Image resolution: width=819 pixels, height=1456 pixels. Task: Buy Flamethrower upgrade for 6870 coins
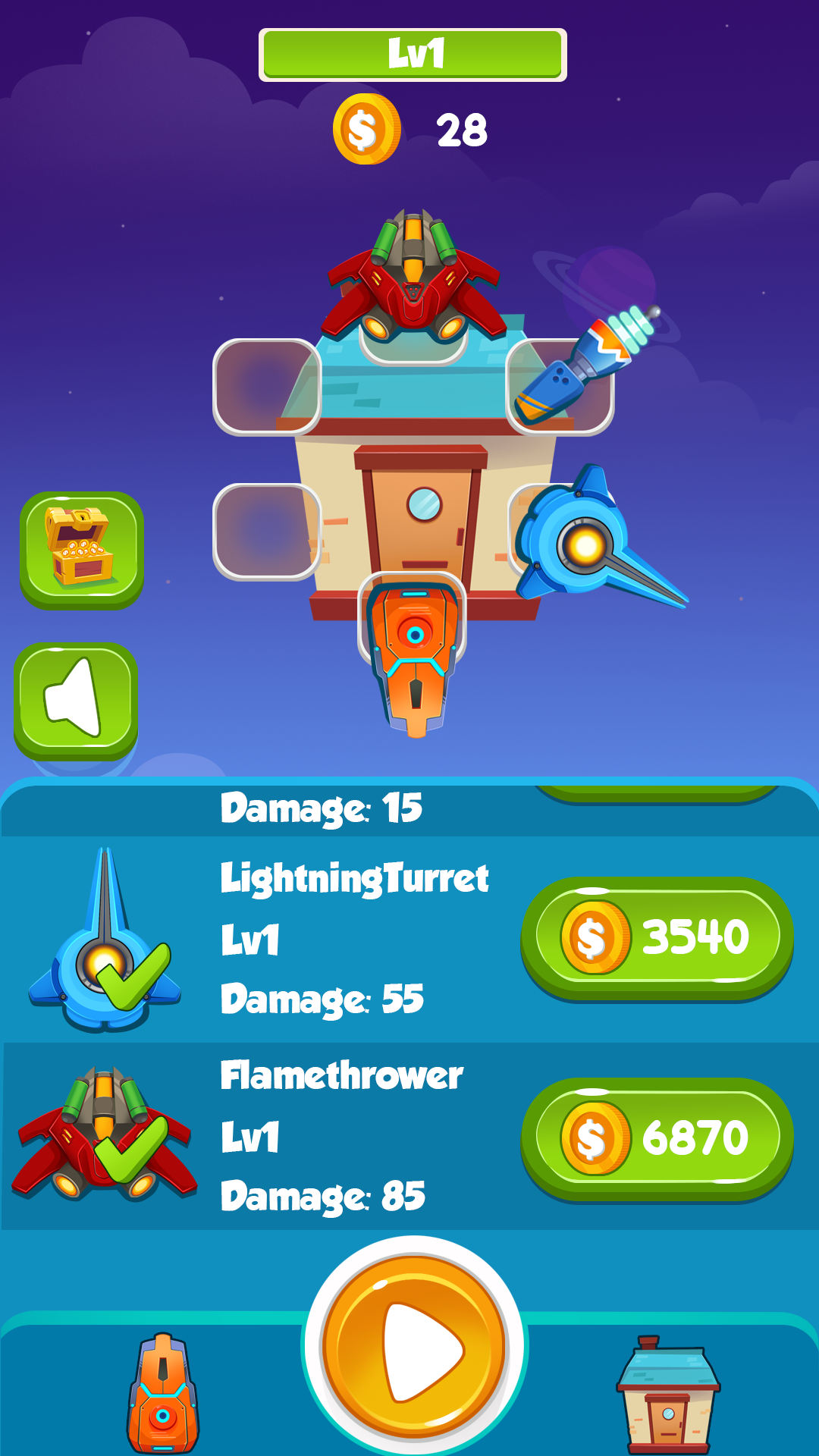(x=657, y=1138)
